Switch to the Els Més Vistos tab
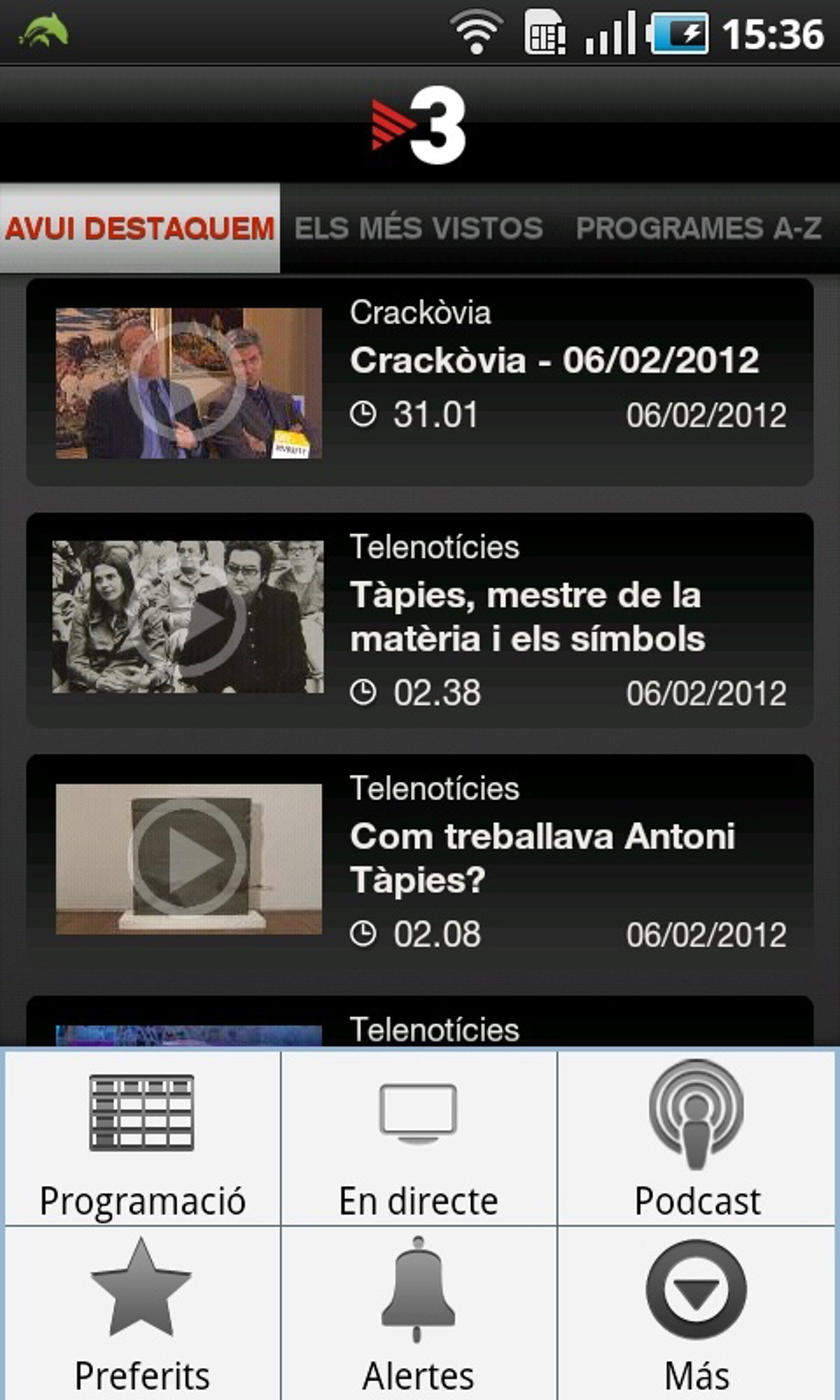 [419, 228]
